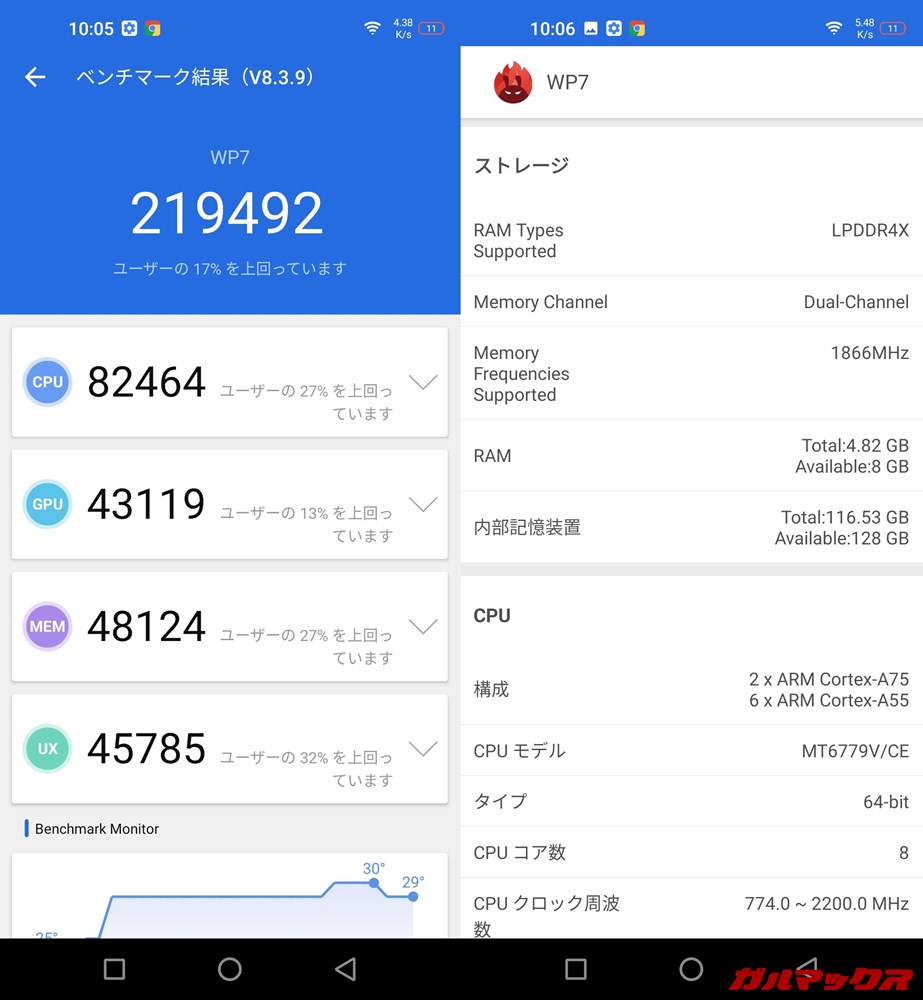Select the CPU model row MT6779V/CE
The image size is (923, 1000).
pyautogui.click(x=690, y=751)
